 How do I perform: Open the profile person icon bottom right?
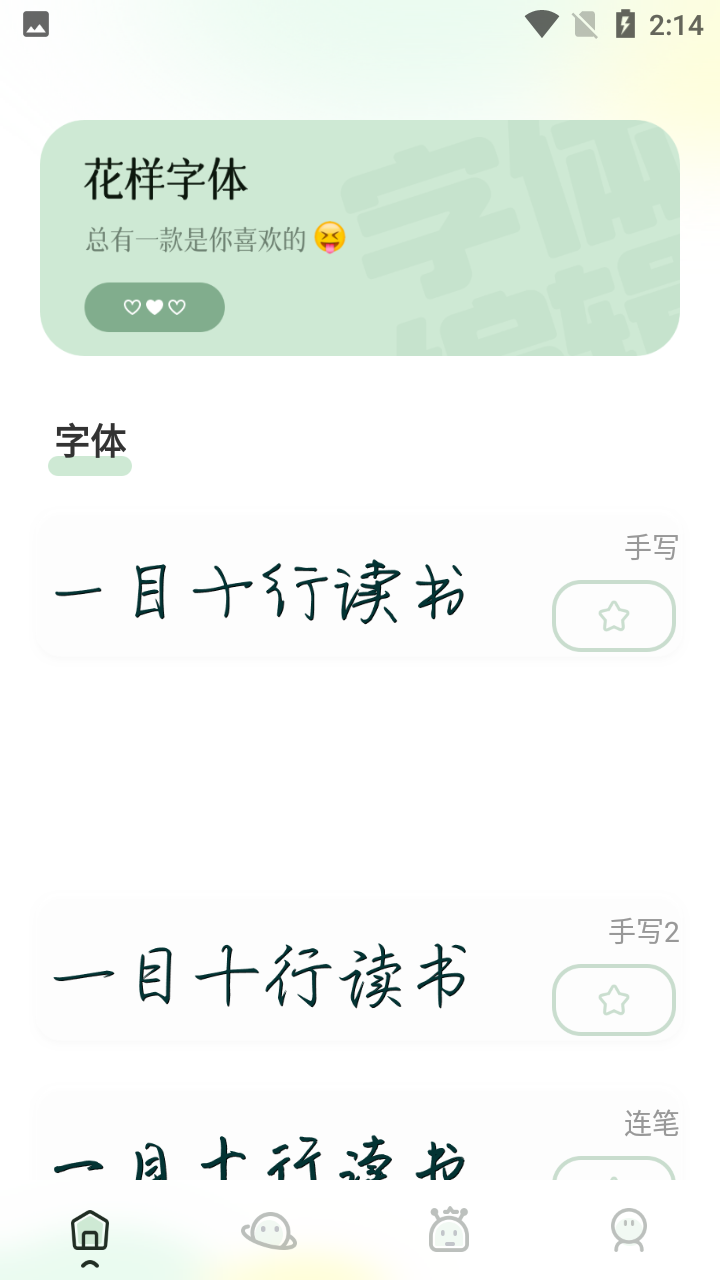click(x=628, y=1228)
